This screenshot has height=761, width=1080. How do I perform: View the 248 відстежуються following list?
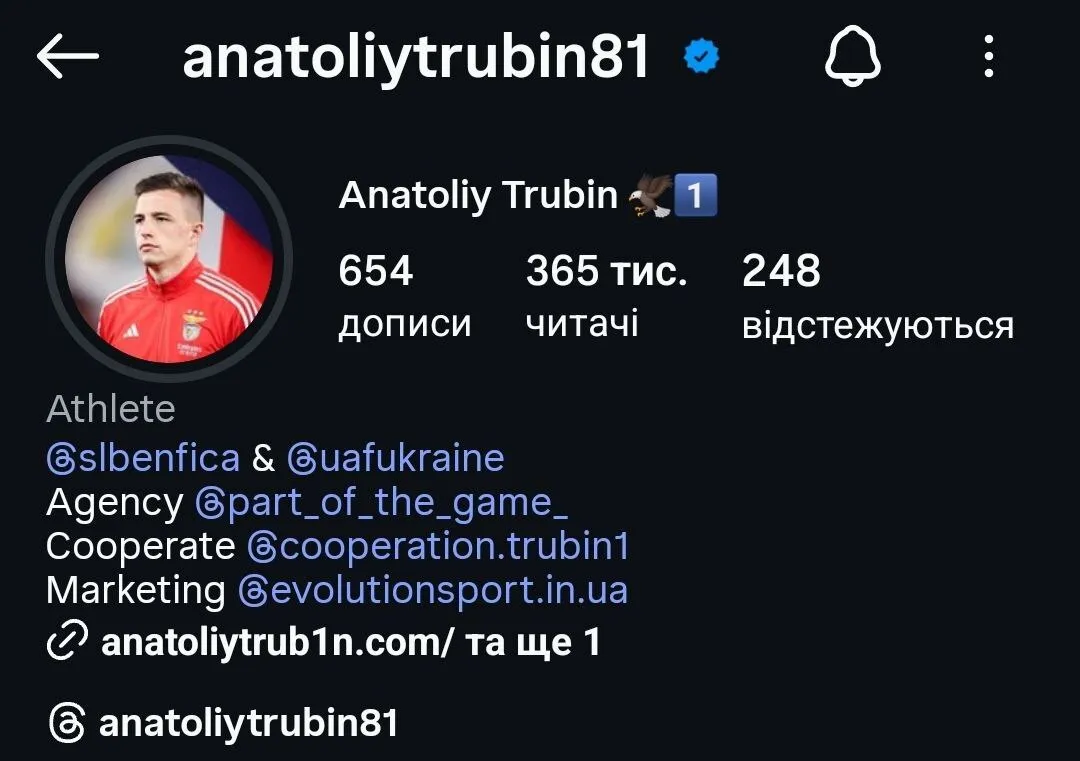click(877, 296)
